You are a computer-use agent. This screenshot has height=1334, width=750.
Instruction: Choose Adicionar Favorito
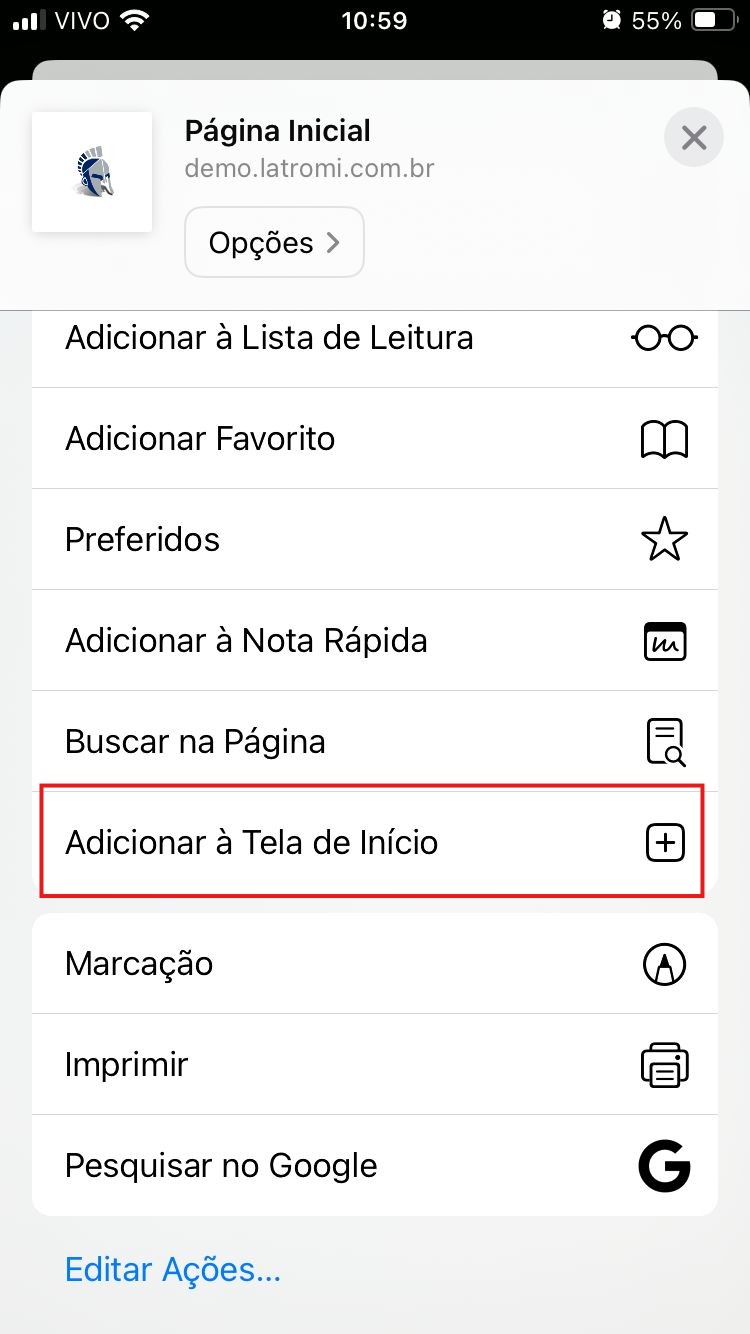tap(375, 438)
